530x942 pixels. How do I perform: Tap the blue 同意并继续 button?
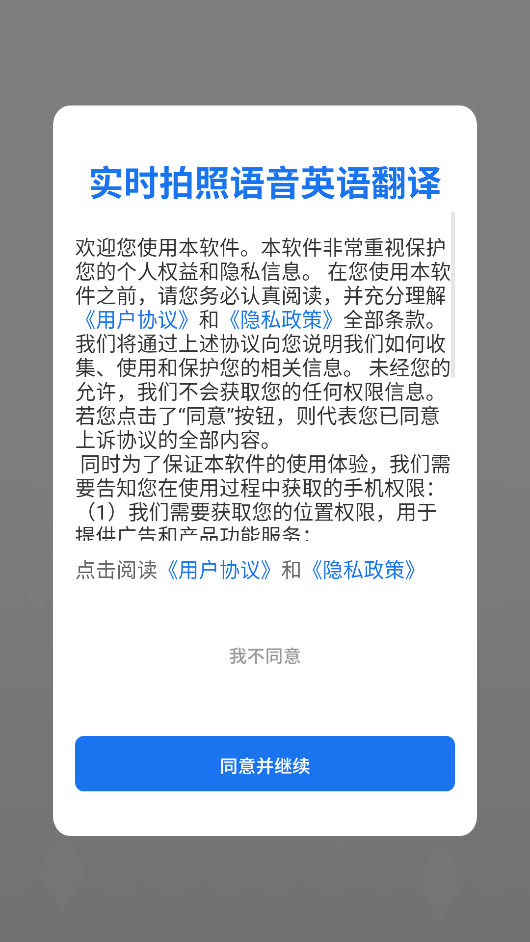coord(264,763)
